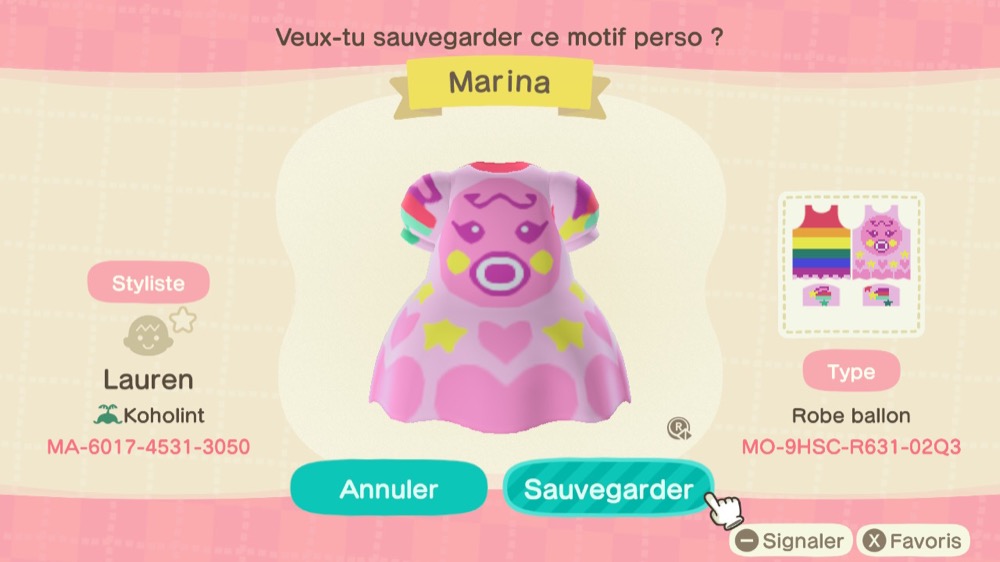Confirm with the Sauvegarder button

[608, 489]
